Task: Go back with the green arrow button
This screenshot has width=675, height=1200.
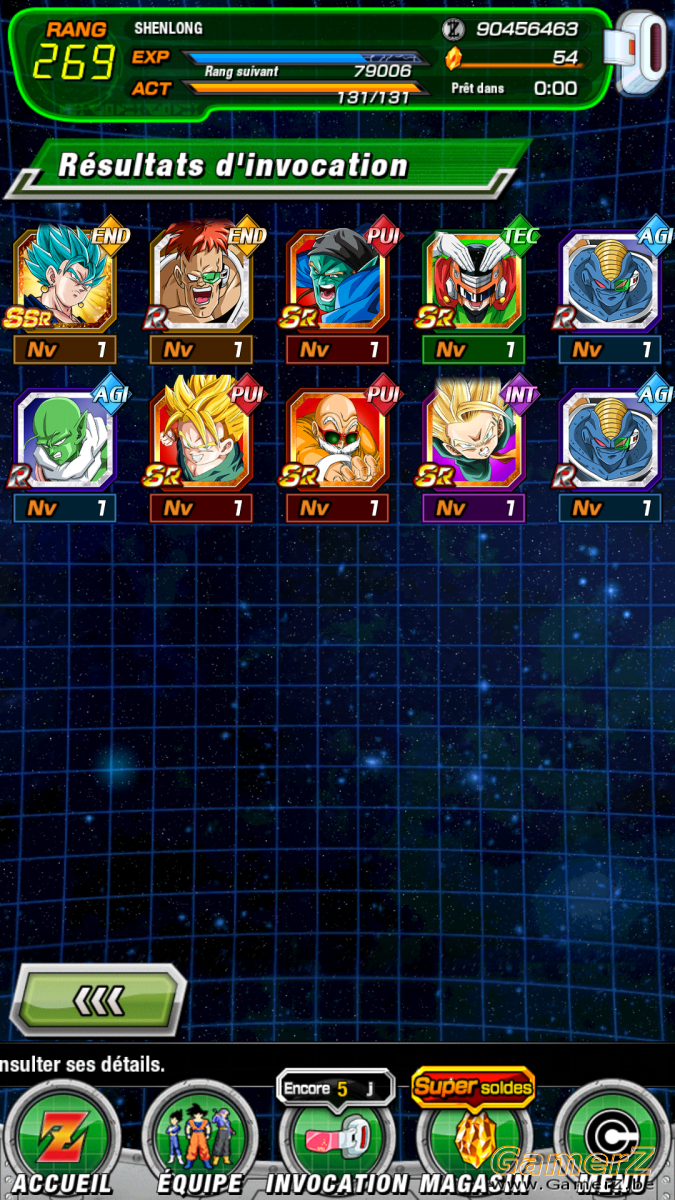Action: pos(98,999)
